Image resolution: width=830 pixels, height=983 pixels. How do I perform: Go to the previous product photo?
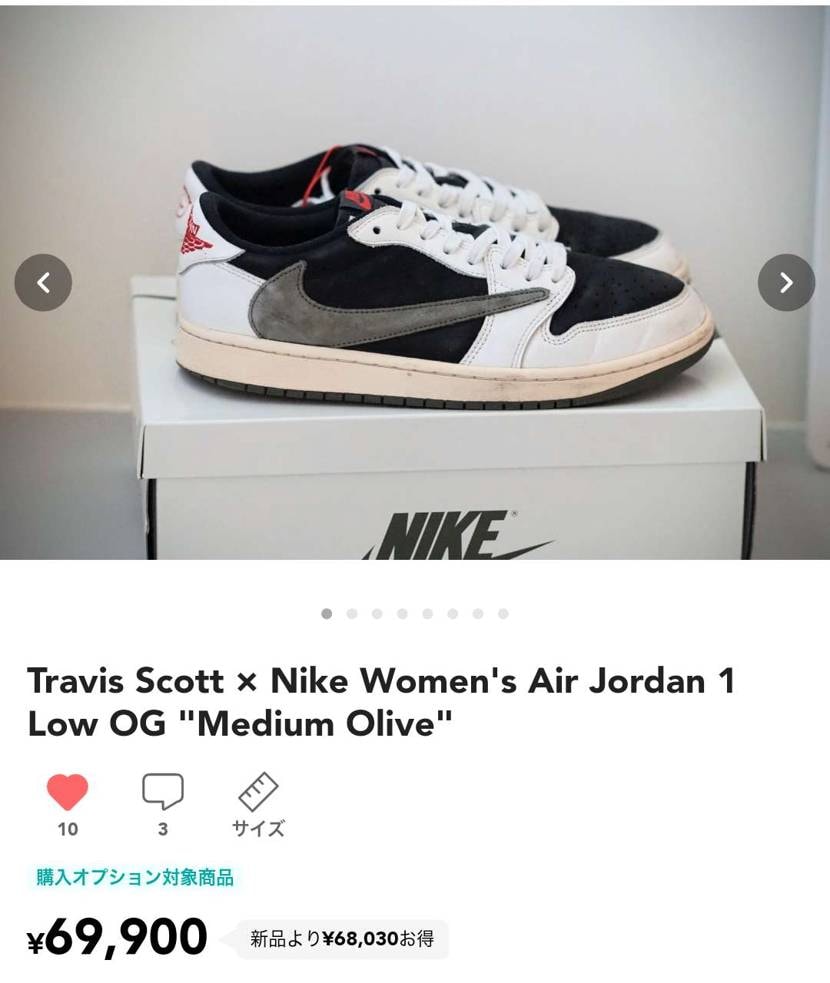point(43,283)
